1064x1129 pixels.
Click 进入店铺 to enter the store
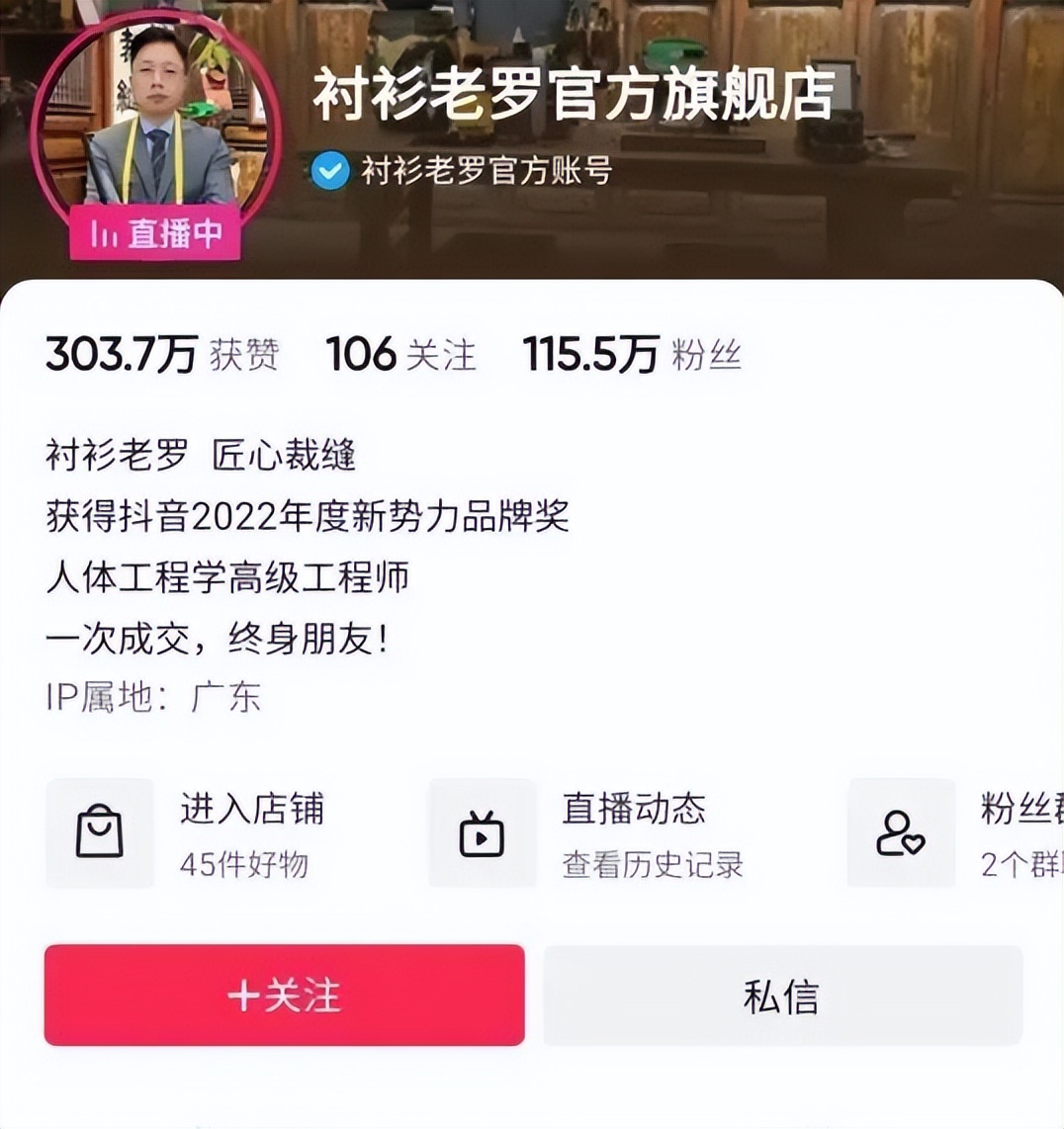pyautogui.click(x=254, y=809)
